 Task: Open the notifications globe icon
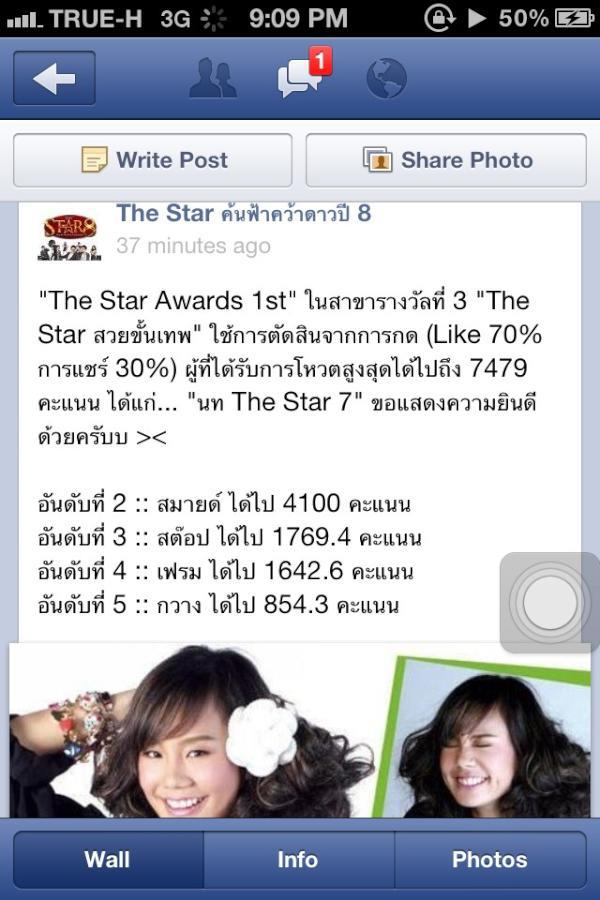[386, 79]
